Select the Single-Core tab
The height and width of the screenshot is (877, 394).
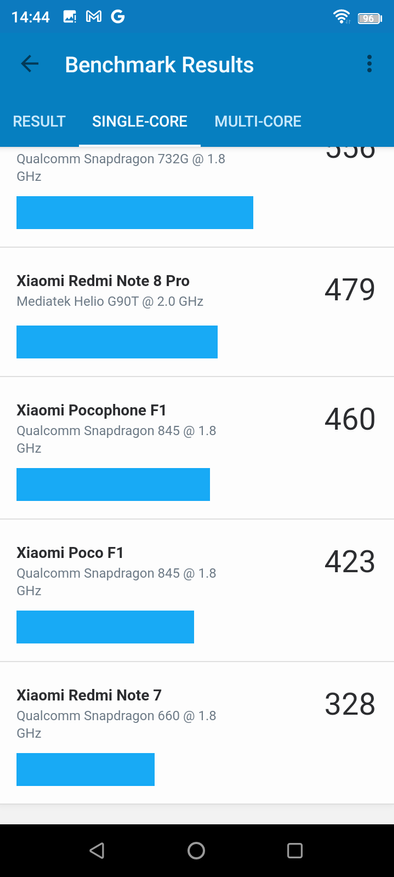pyautogui.click(x=139, y=121)
